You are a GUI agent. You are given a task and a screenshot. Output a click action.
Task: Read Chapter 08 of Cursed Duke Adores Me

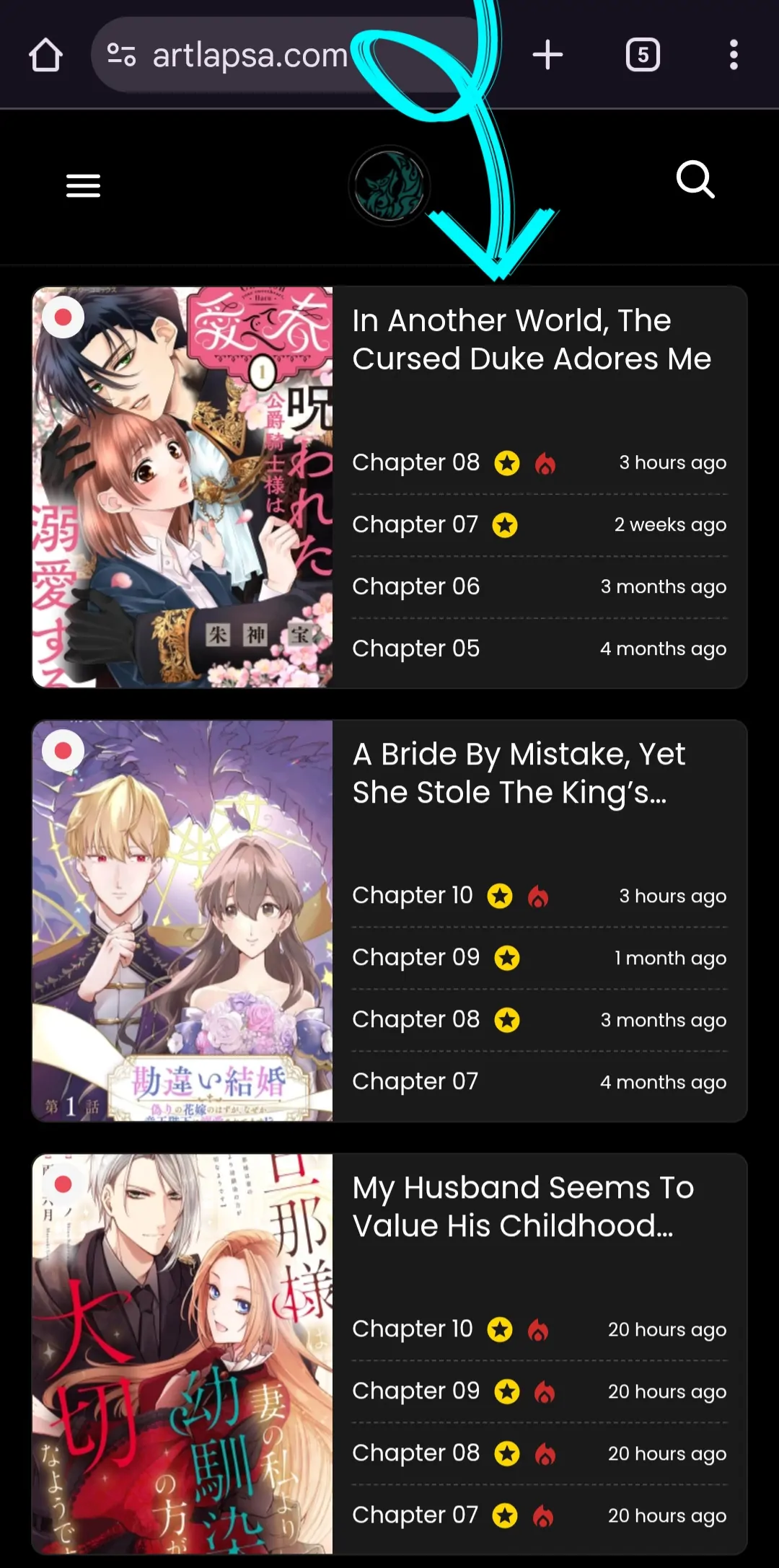415,462
